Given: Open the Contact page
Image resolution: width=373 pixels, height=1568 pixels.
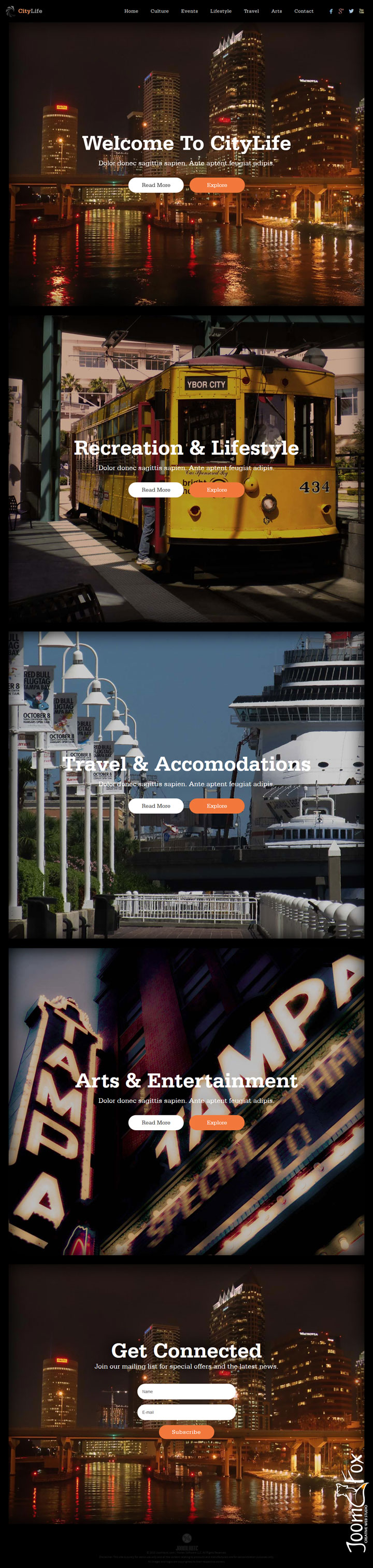Looking at the screenshot, I should [304, 11].
